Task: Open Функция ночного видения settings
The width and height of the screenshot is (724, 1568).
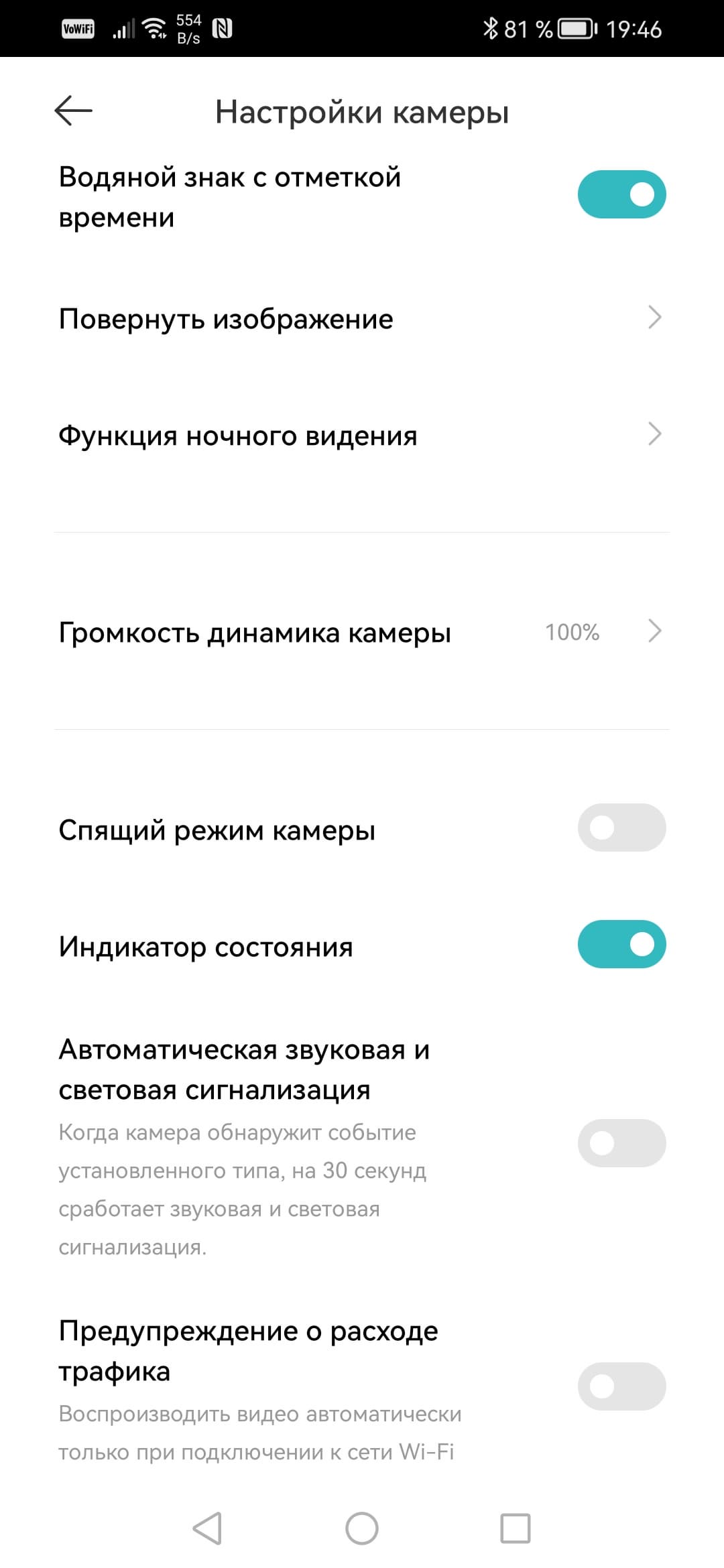Action: [x=361, y=436]
